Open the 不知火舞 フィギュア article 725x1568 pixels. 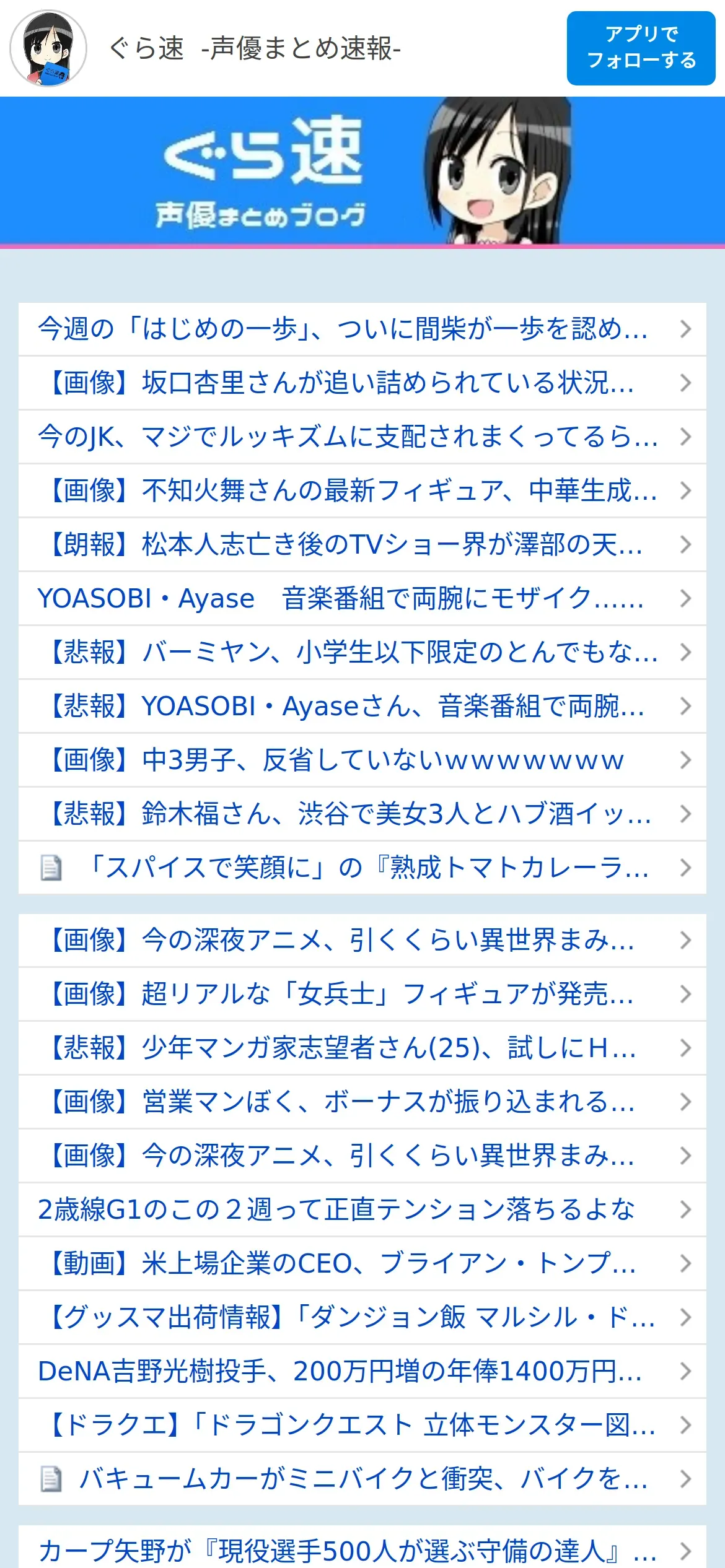(362, 490)
